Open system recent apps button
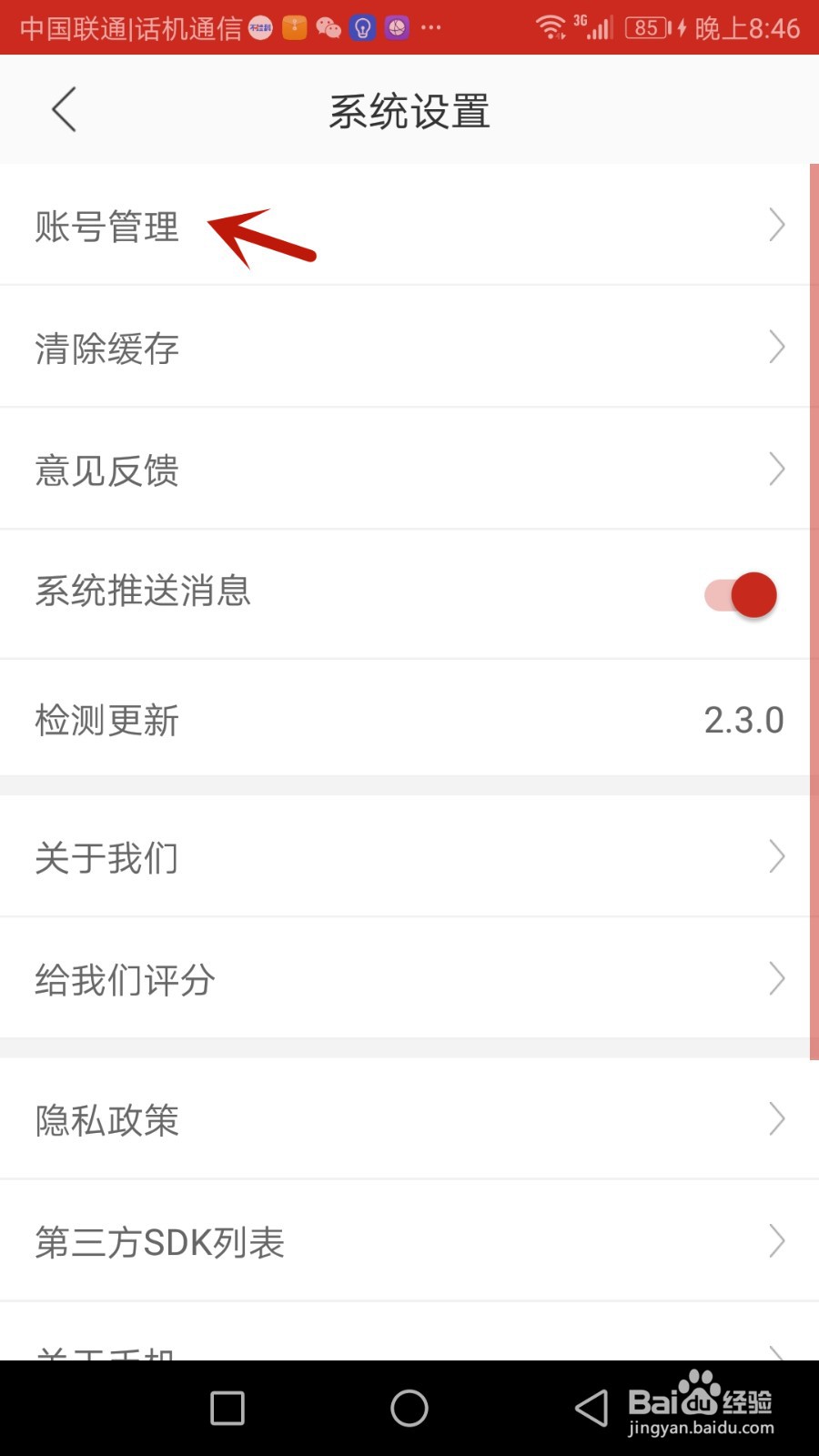The height and width of the screenshot is (1456, 819). pos(227,1408)
